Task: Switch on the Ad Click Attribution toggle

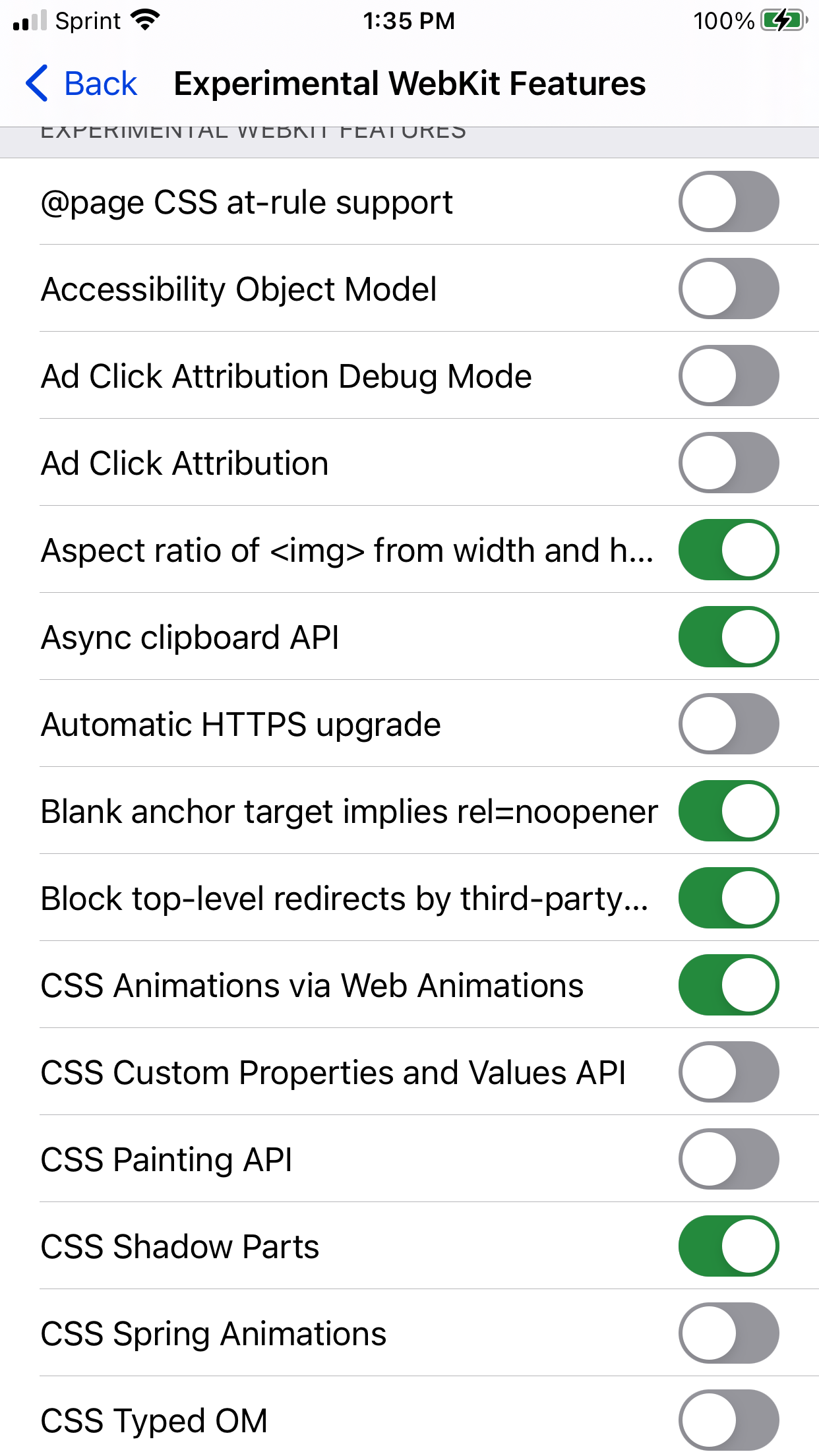Action: tap(728, 463)
